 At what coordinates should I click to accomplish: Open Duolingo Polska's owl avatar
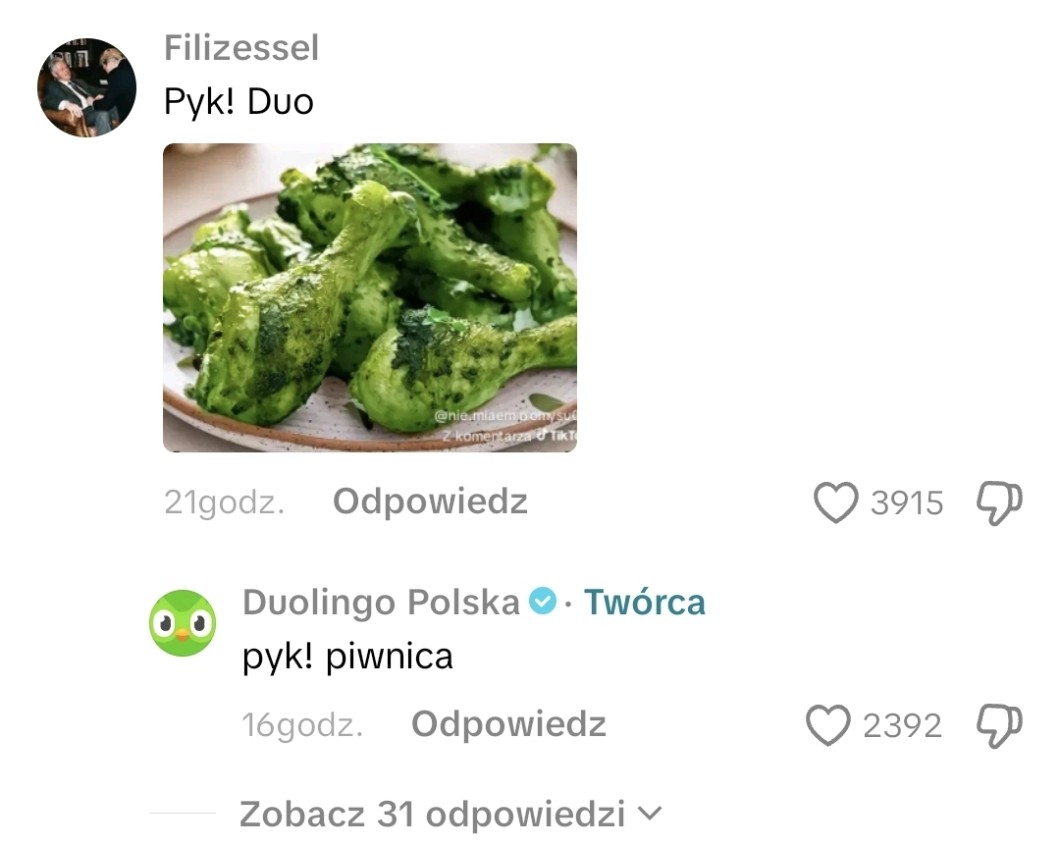(182, 623)
